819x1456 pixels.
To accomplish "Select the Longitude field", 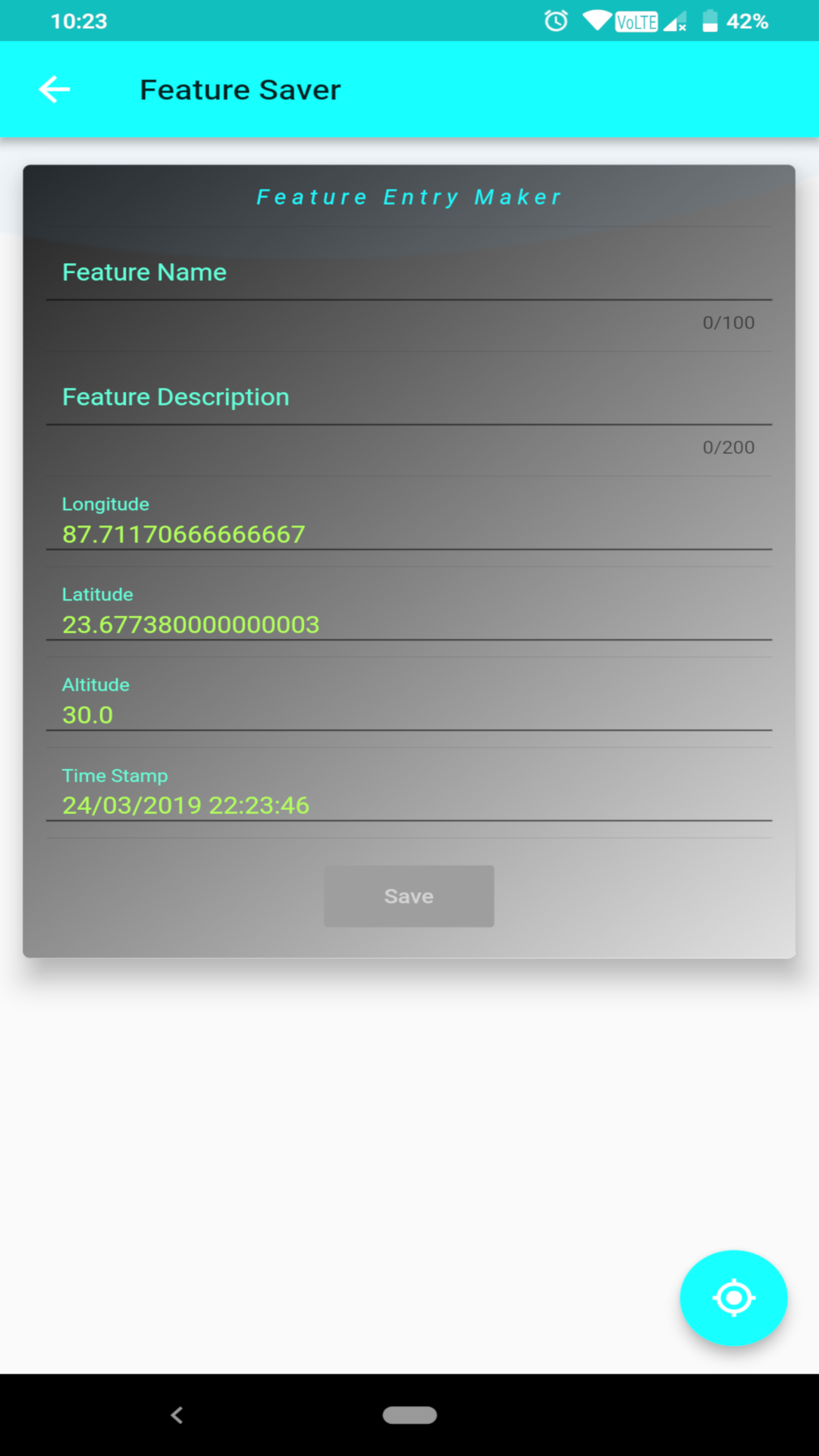I will pyautogui.click(x=409, y=520).
